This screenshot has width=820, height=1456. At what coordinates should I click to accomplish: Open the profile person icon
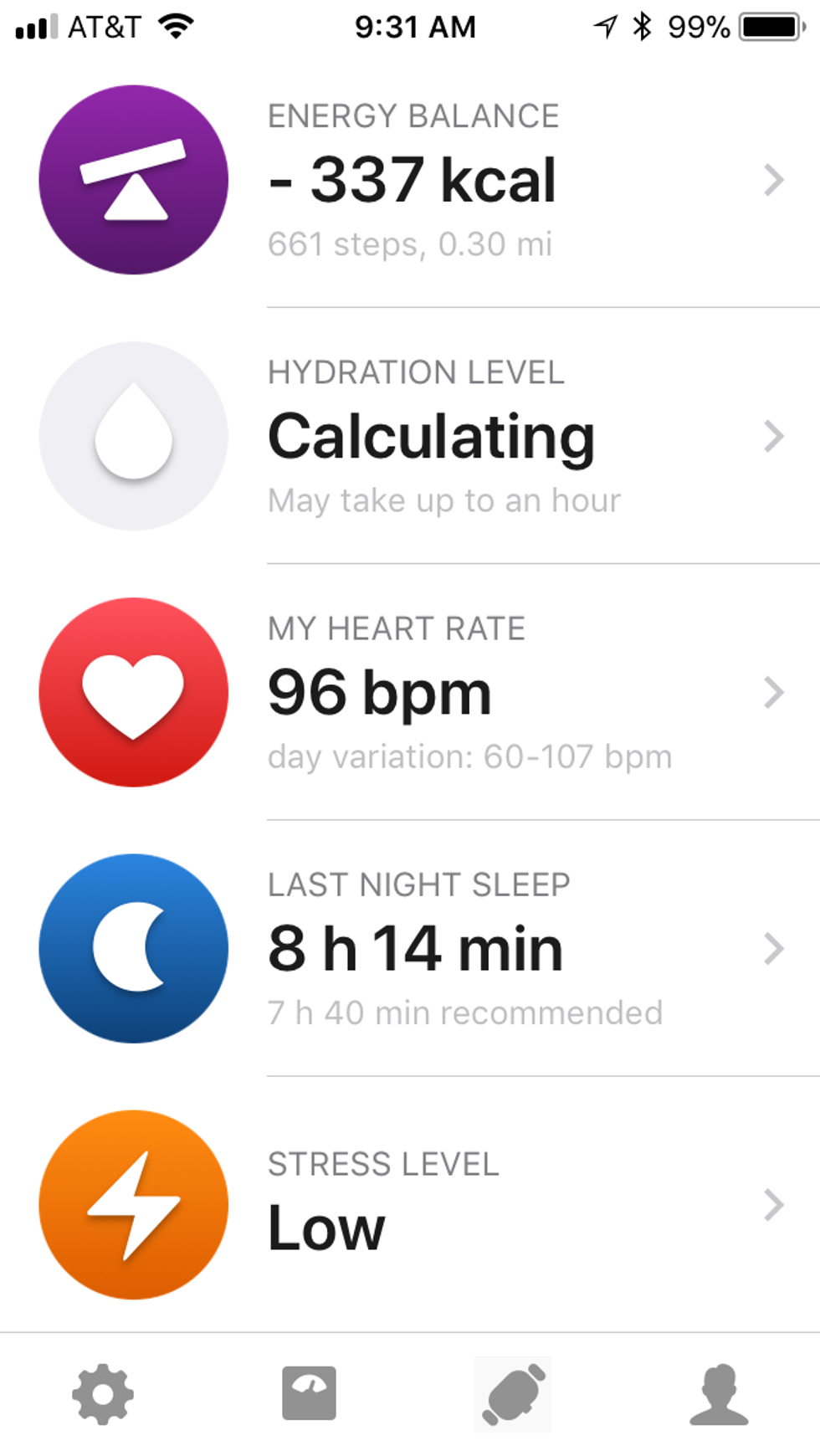coord(717,1392)
